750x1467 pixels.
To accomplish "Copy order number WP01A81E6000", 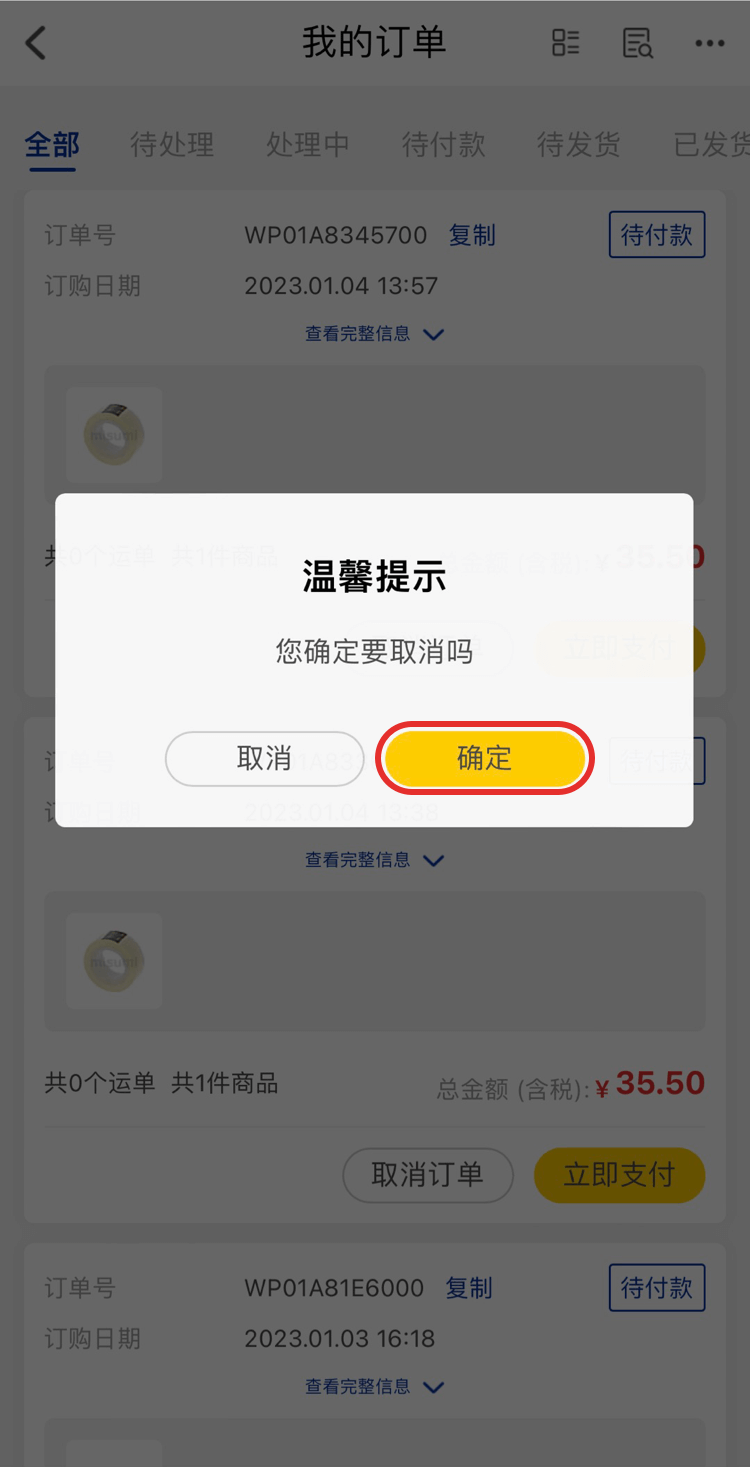I will (x=469, y=1288).
